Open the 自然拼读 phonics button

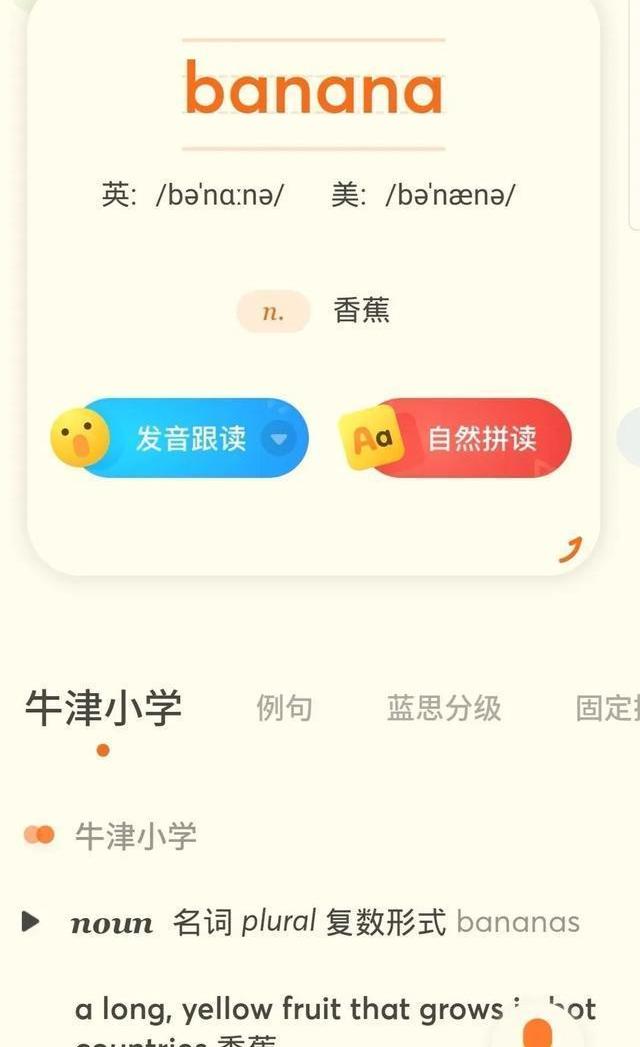pyautogui.click(x=456, y=438)
